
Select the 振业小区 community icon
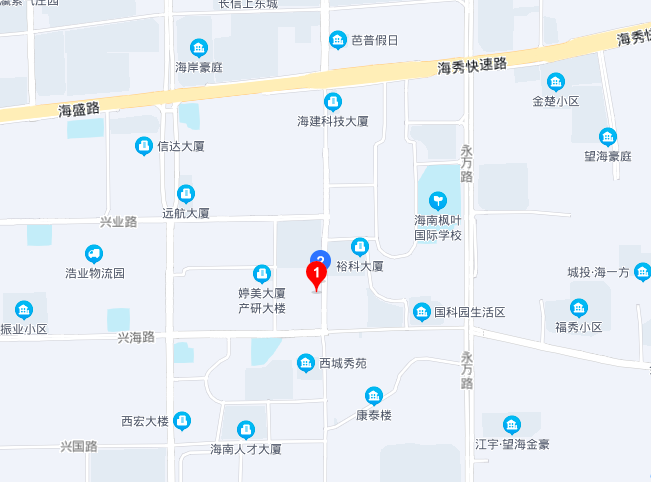point(24,308)
